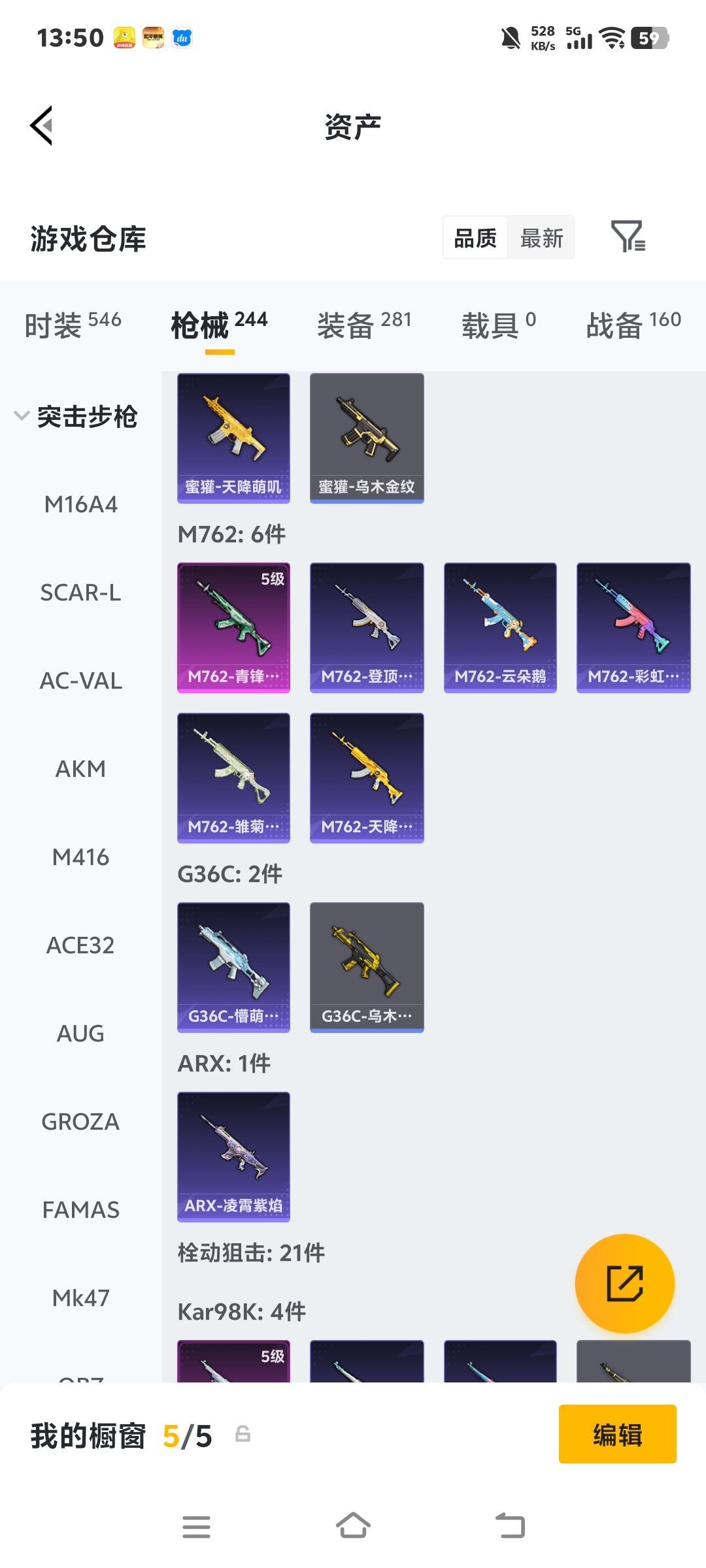Collapse the 突击步枪 category
The width and height of the screenshot is (706, 1568).
click(75, 417)
